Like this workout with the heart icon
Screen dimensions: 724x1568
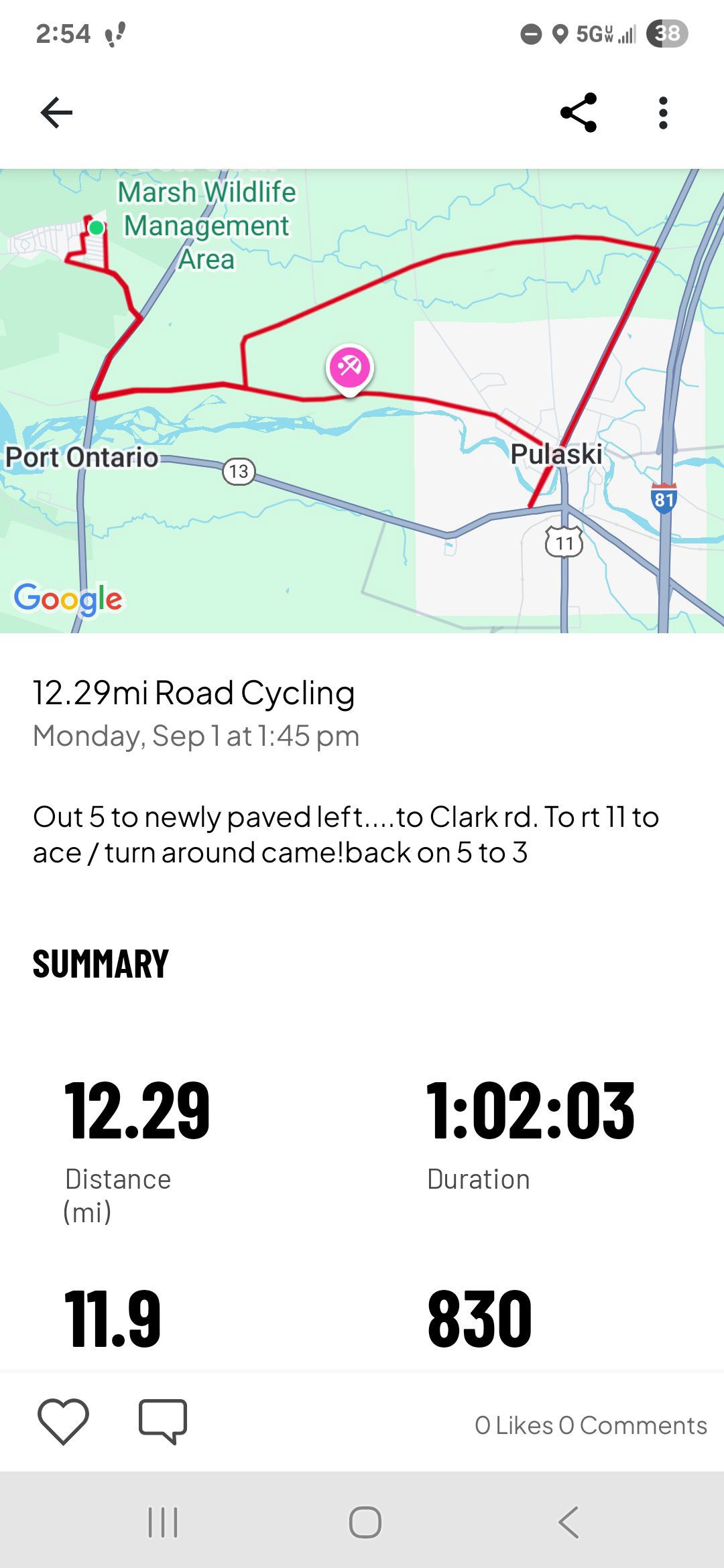click(x=64, y=1421)
